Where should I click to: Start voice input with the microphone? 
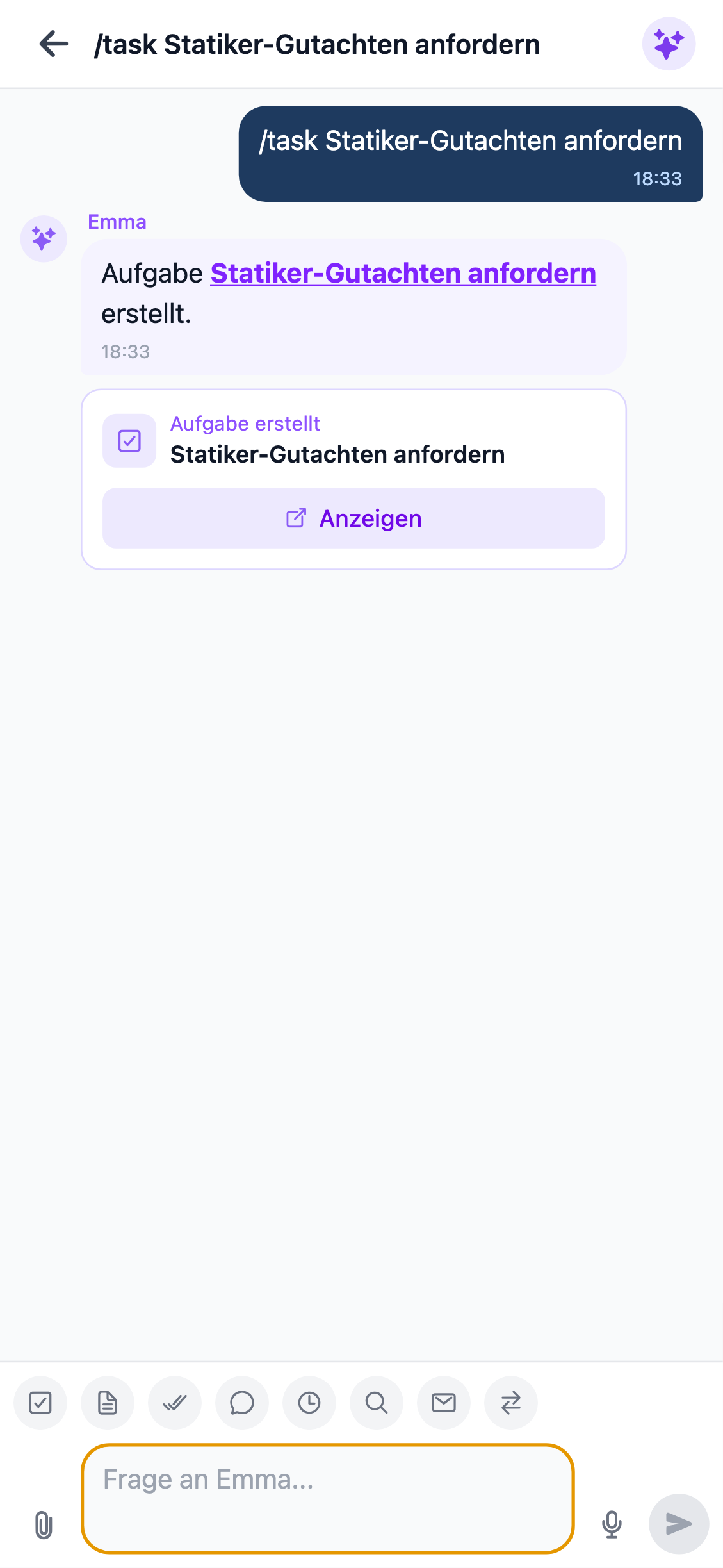click(x=612, y=1524)
